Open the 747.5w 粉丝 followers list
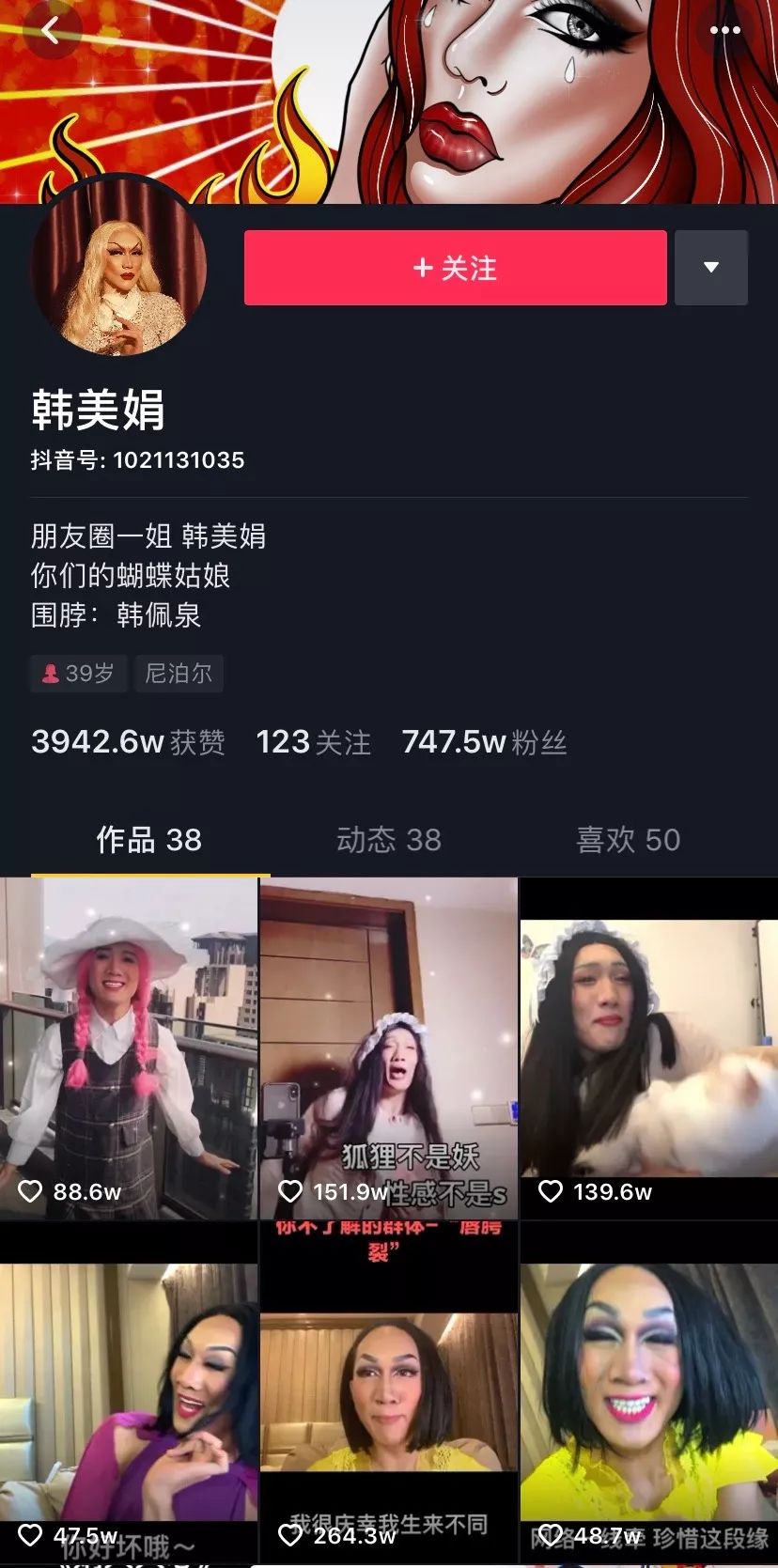 point(484,742)
